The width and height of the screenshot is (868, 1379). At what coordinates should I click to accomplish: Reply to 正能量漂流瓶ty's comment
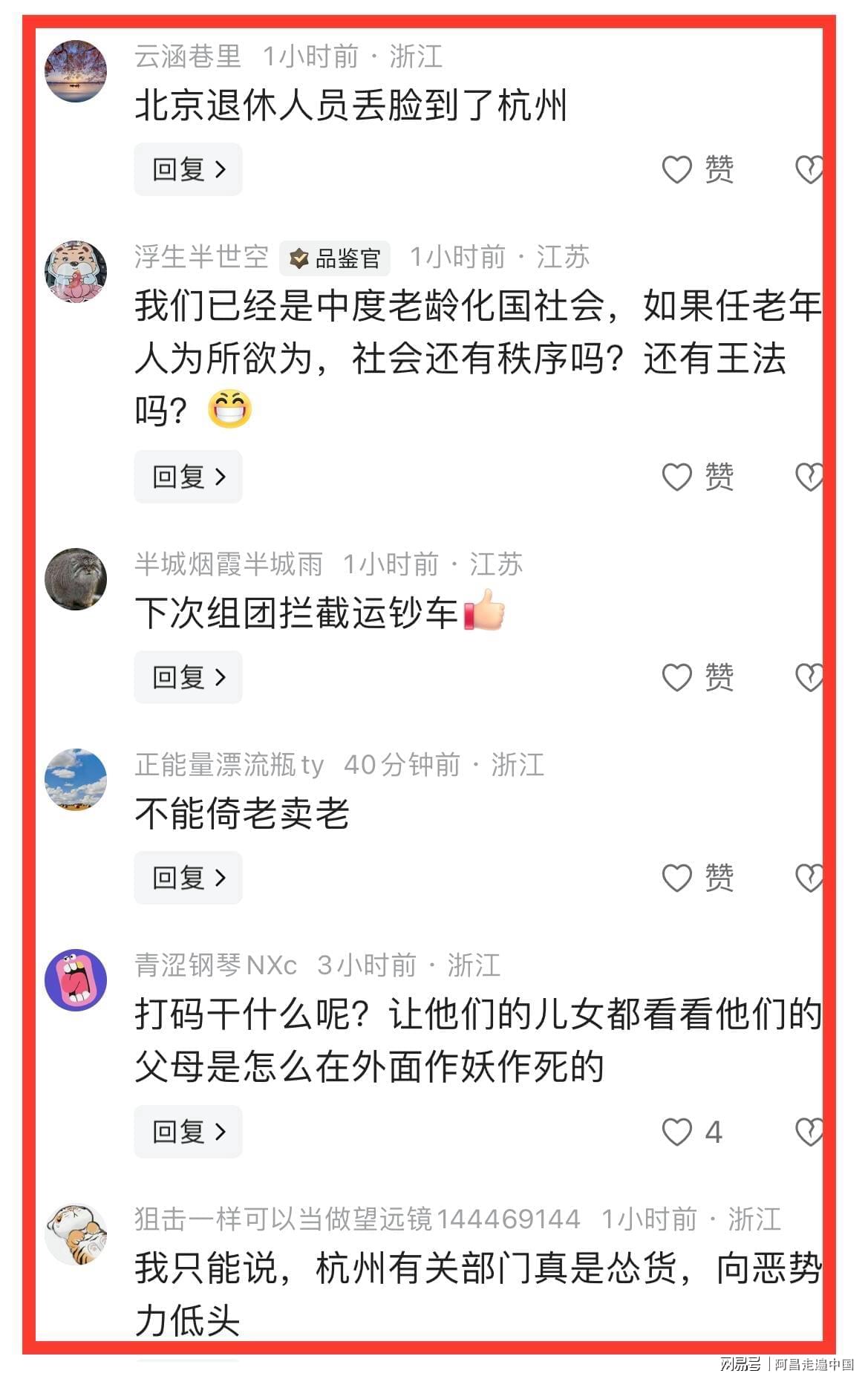tap(188, 877)
